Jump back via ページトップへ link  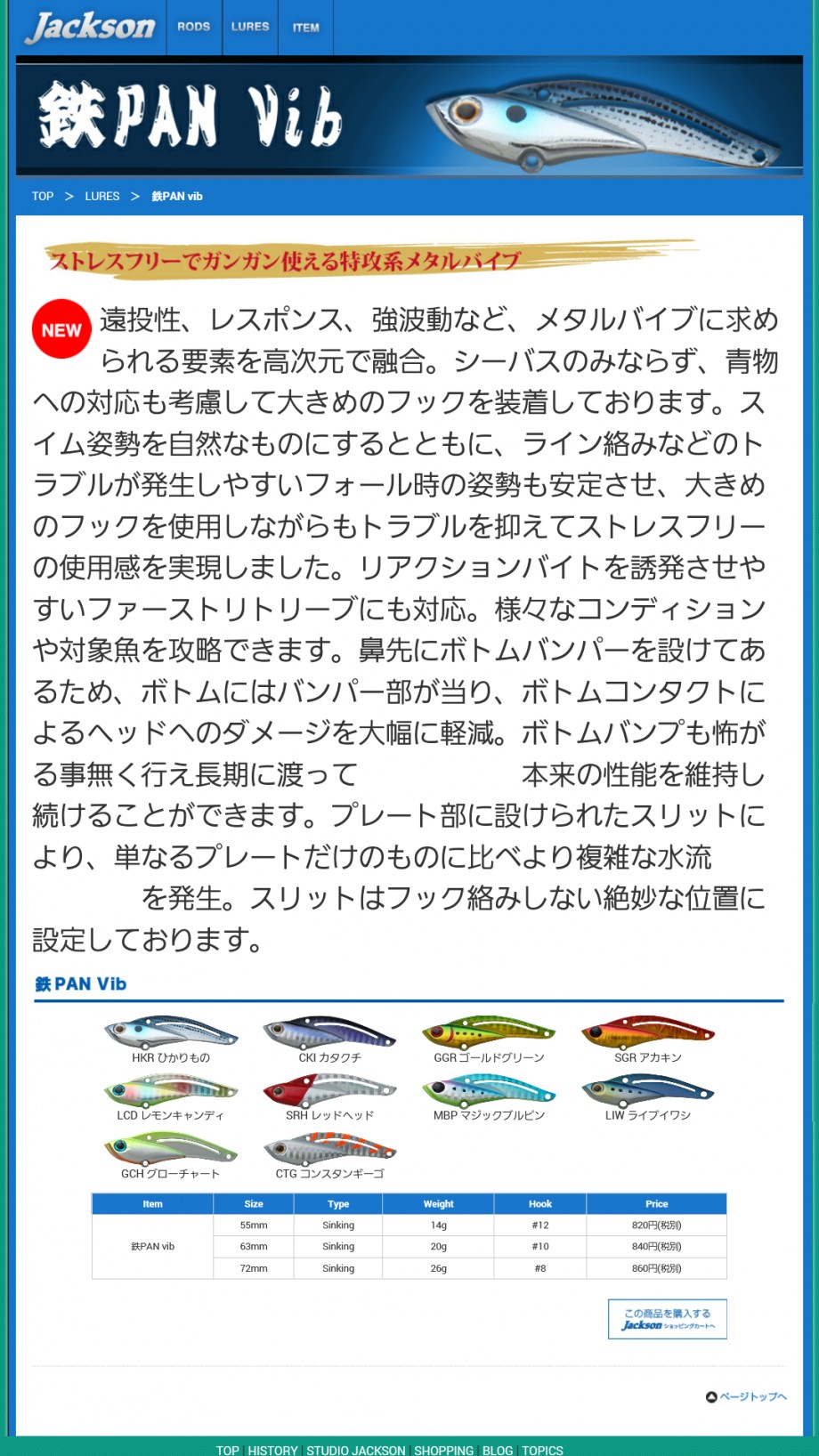(x=746, y=1396)
